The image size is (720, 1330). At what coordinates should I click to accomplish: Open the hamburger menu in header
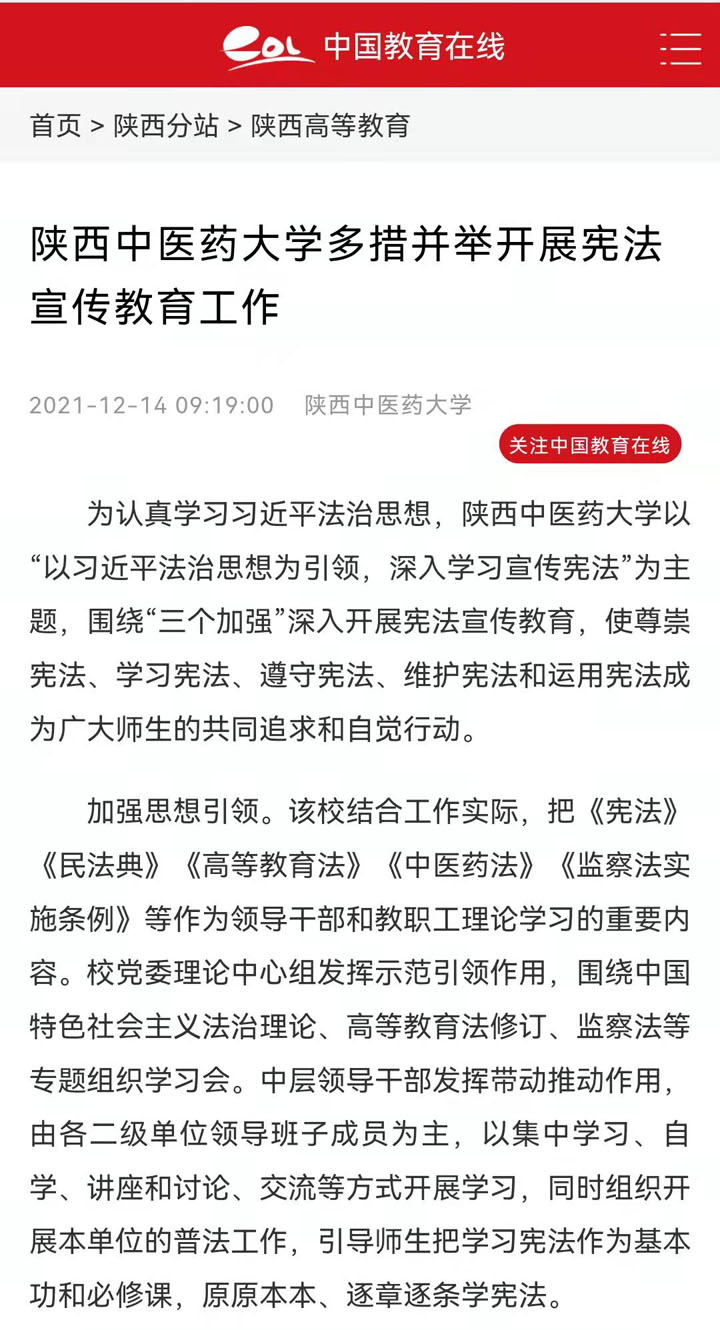(x=680, y=47)
